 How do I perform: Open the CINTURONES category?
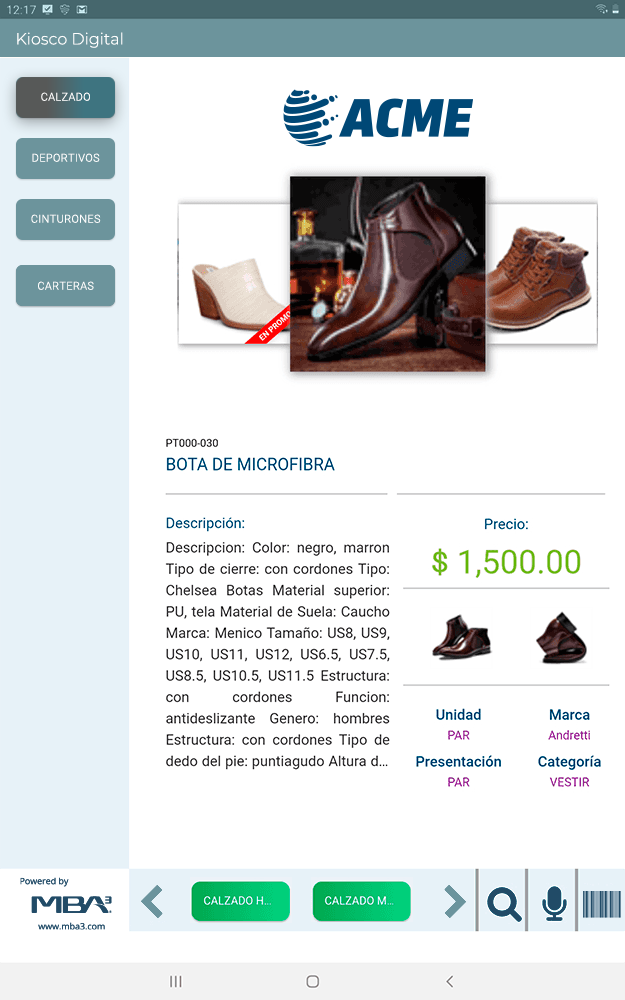tap(65, 219)
